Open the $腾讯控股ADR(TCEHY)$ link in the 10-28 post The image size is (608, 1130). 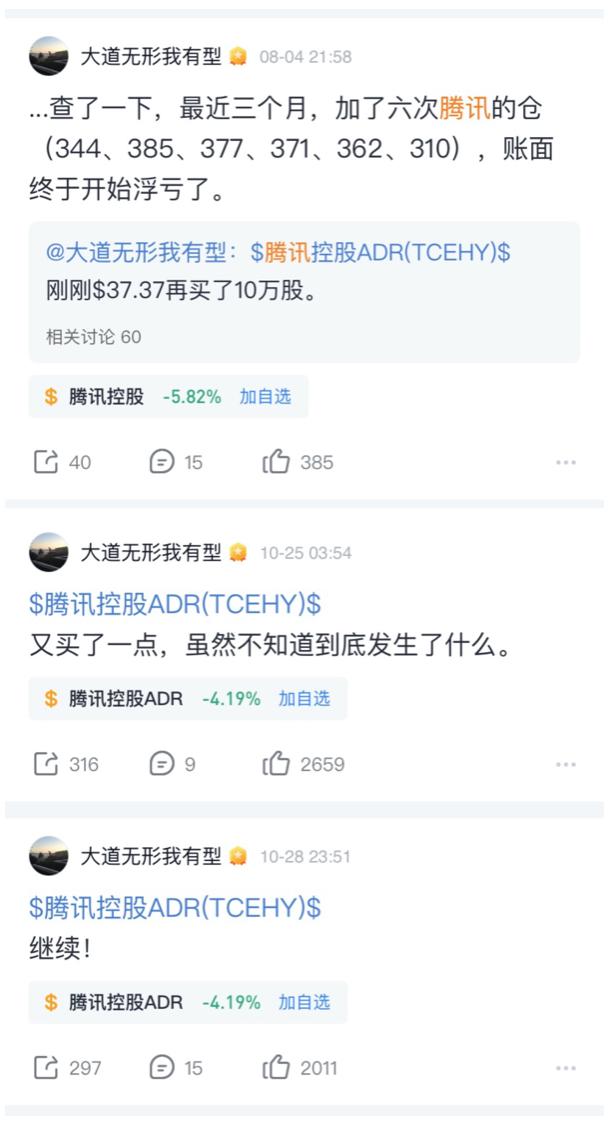pos(175,908)
